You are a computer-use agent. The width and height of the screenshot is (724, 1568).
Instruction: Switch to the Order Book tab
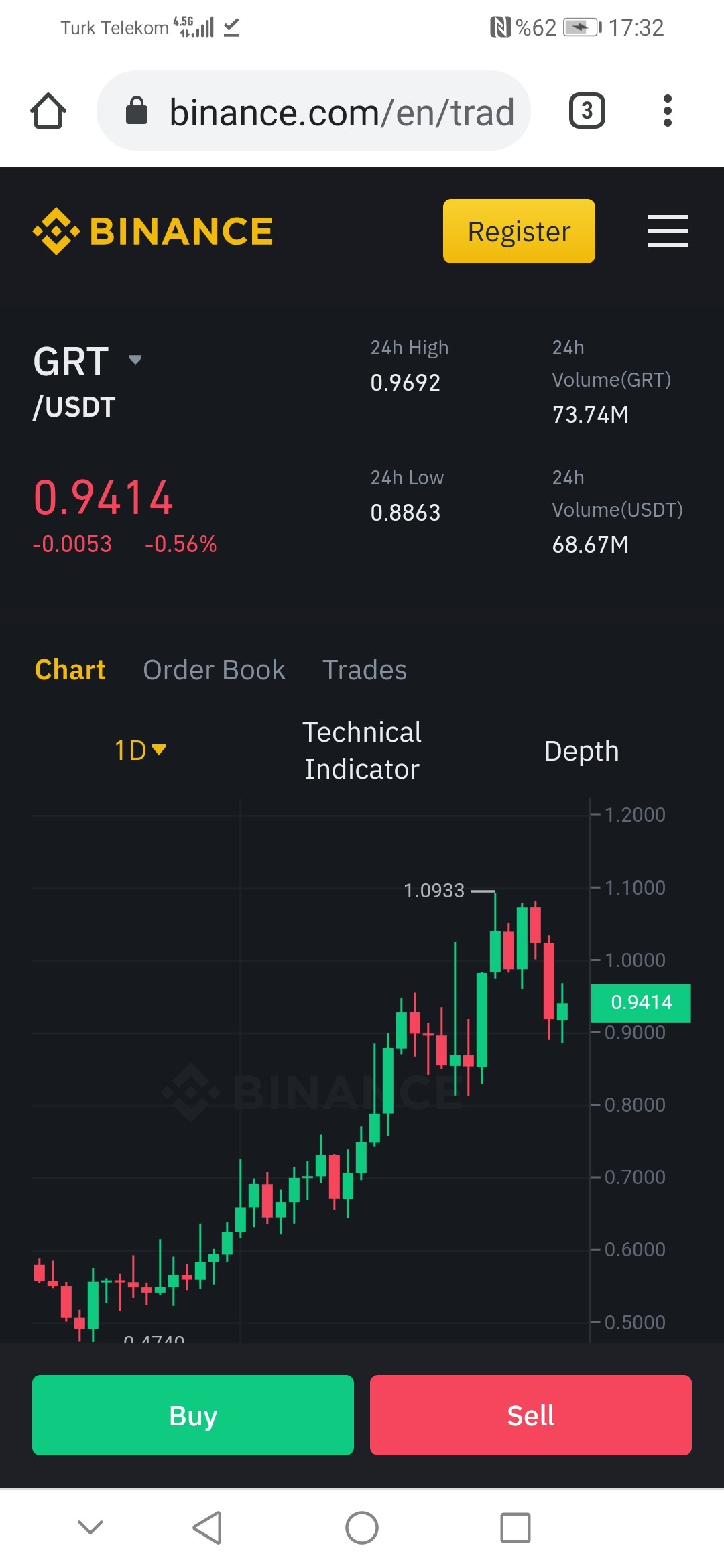coord(214,670)
